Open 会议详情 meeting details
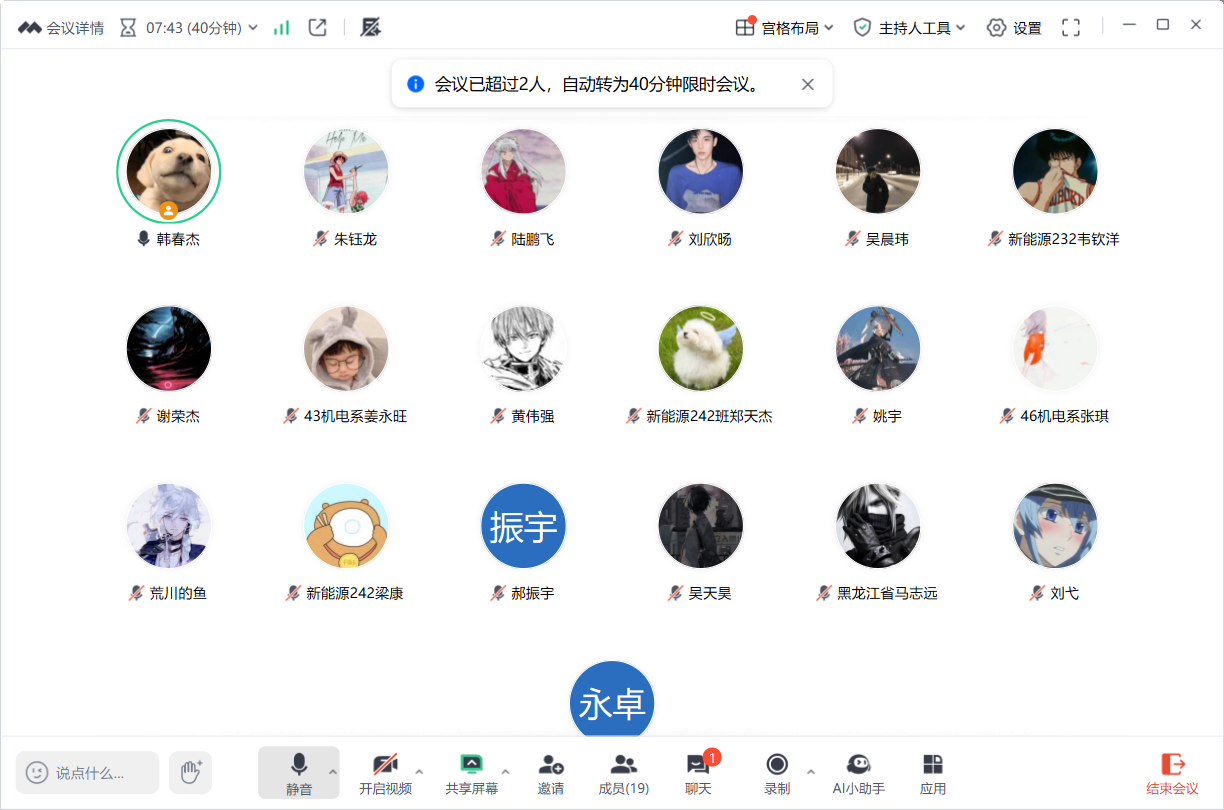This screenshot has width=1224, height=810. click(61, 28)
